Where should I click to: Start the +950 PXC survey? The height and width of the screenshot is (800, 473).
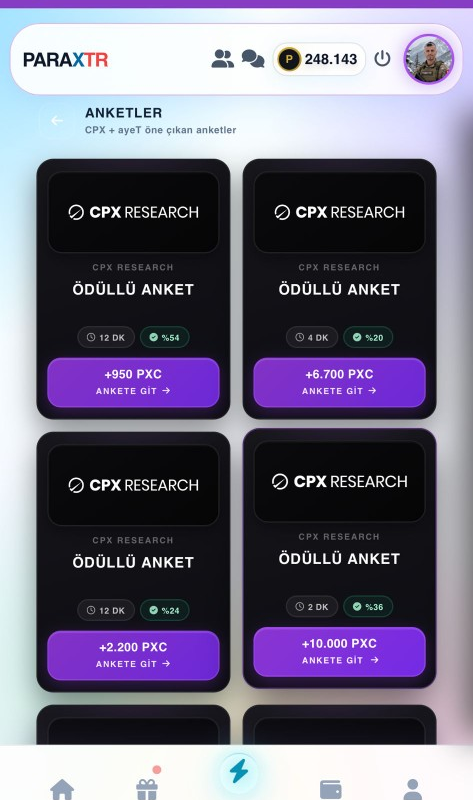click(133, 382)
